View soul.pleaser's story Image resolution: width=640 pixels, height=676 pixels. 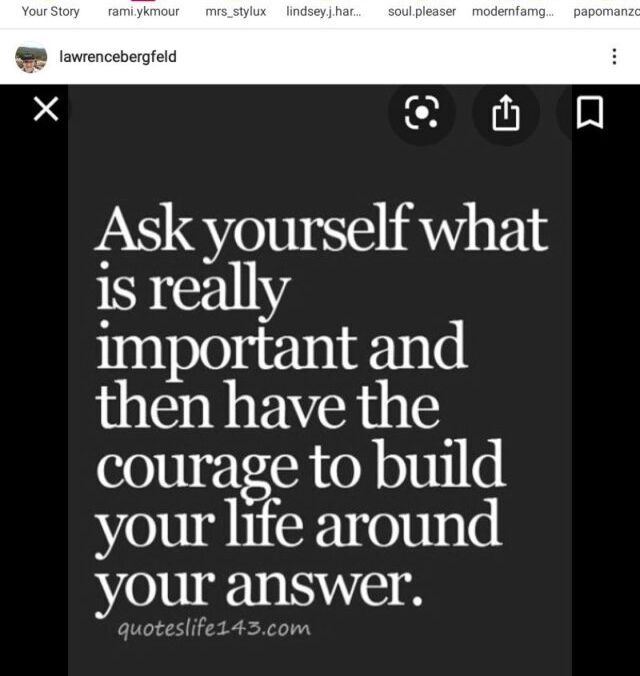421,12
